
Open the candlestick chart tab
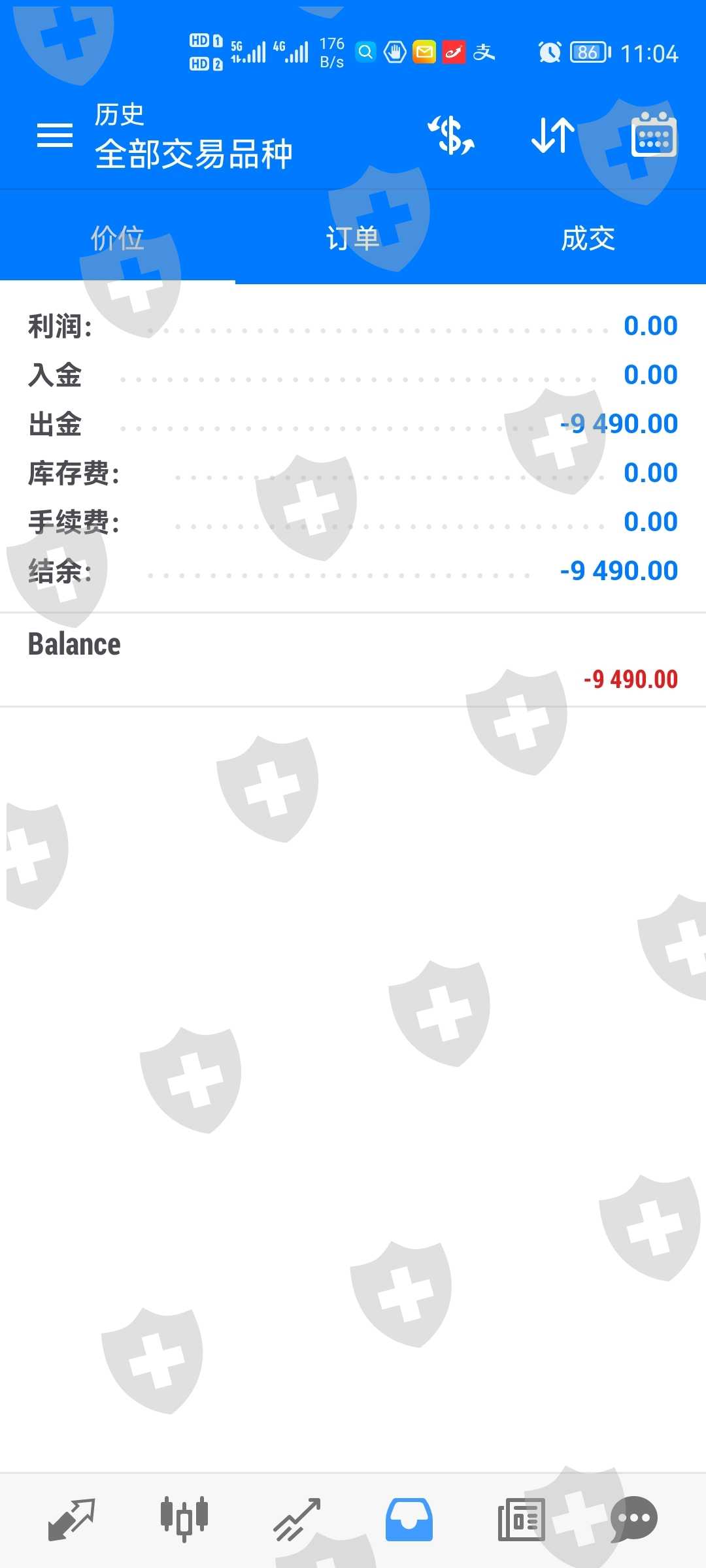(184, 1520)
